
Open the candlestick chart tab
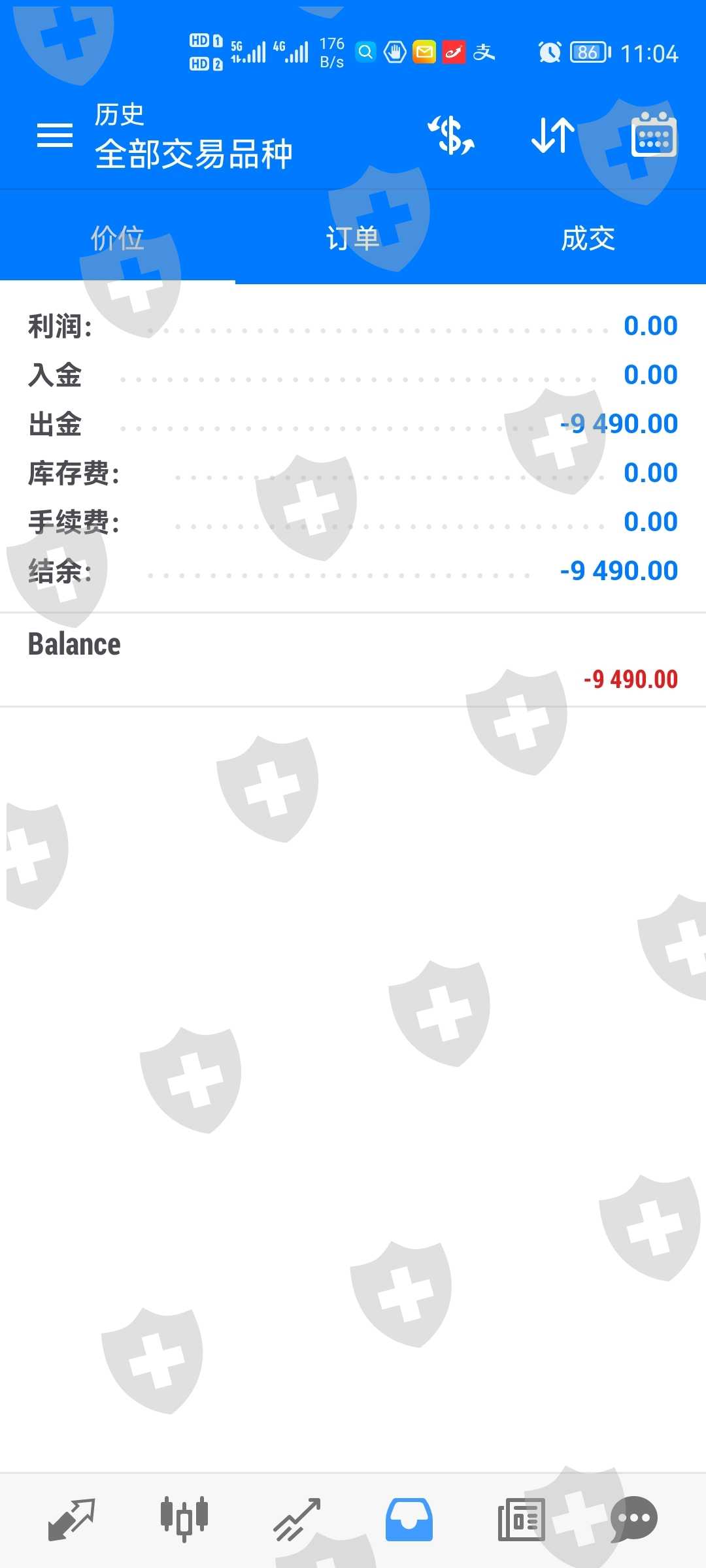(184, 1520)
